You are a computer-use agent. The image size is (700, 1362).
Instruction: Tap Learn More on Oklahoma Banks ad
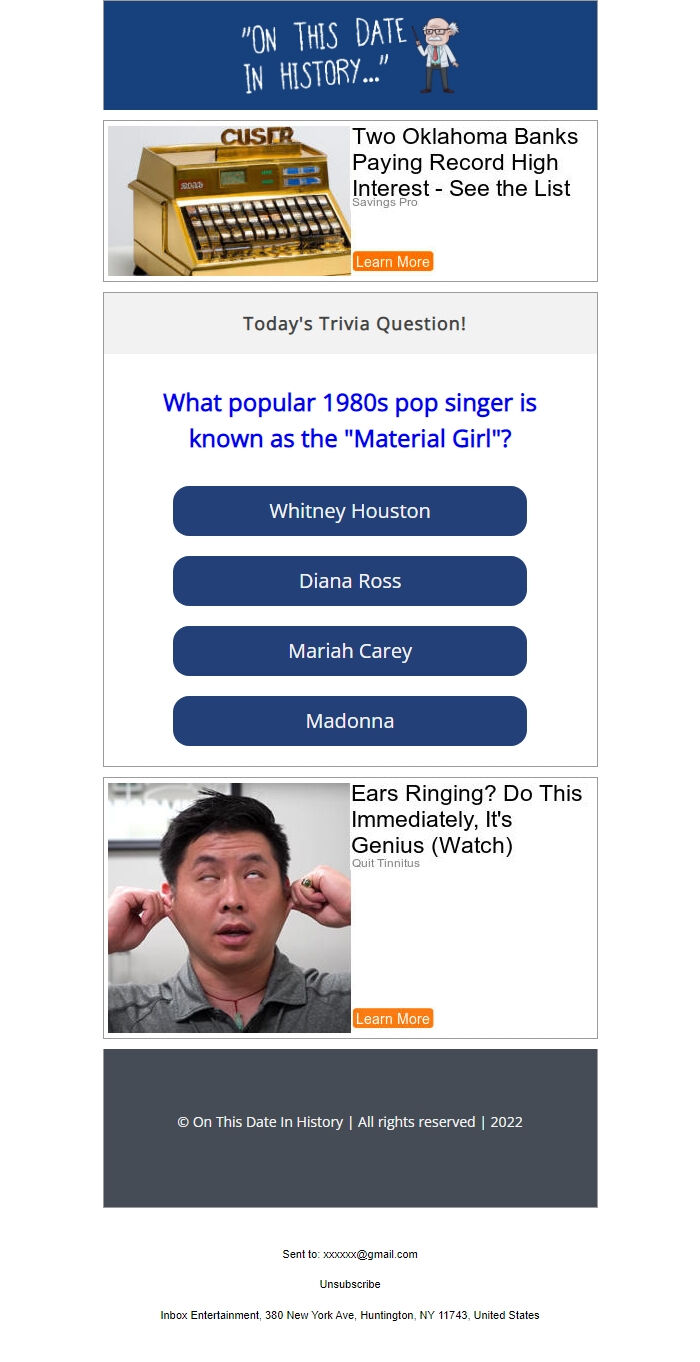(392, 262)
